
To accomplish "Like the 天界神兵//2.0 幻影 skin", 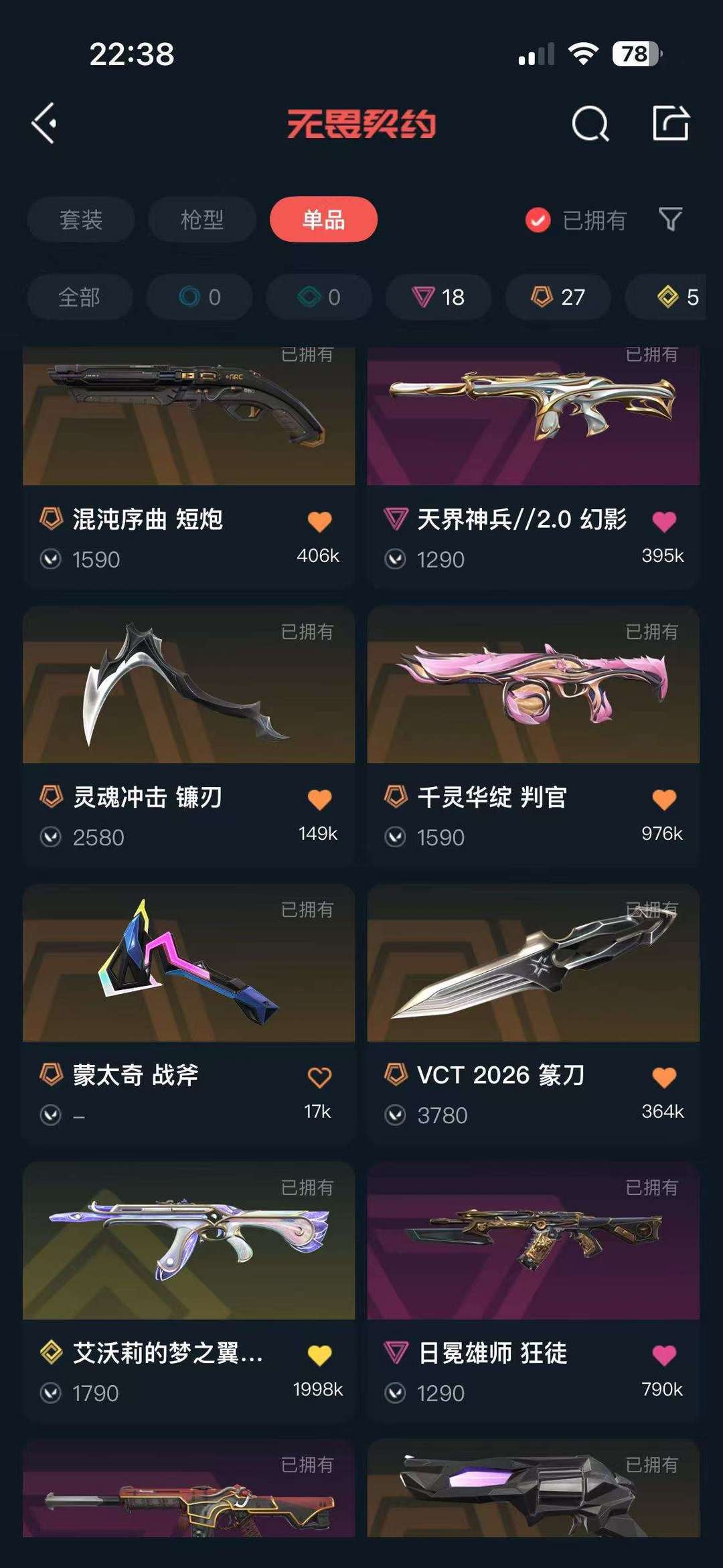I will click(x=664, y=521).
